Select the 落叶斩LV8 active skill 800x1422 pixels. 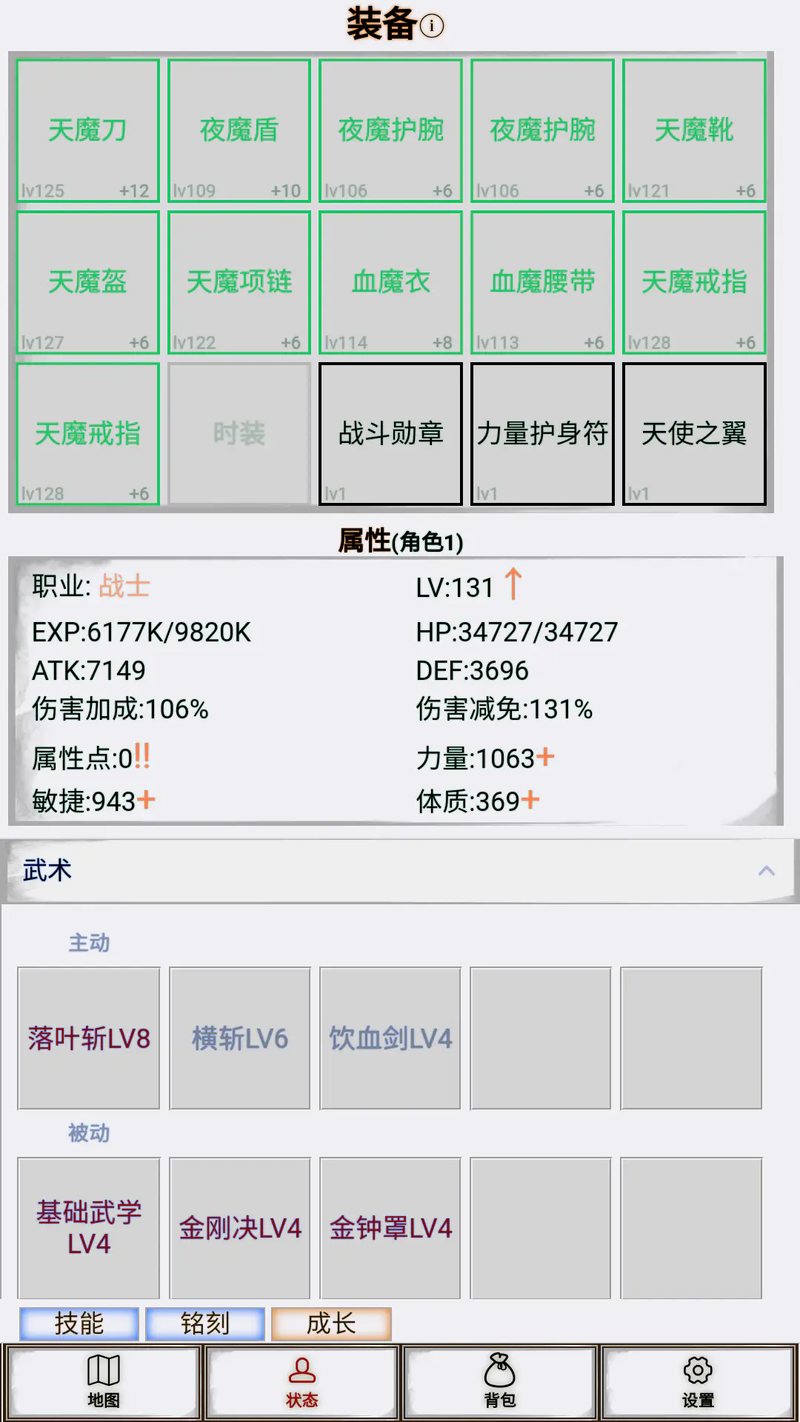pos(89,1038)
